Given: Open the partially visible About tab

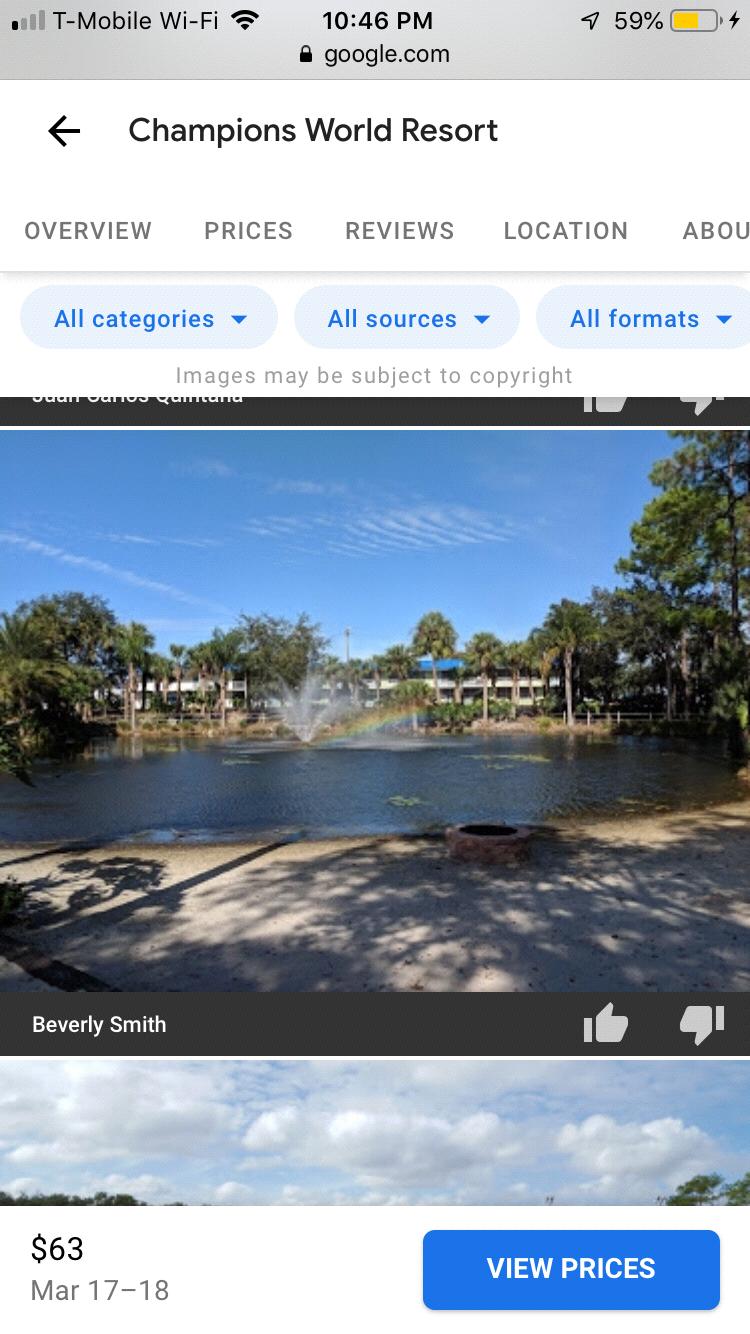Looking at the screenshot, I should click(x=714, y=231).
